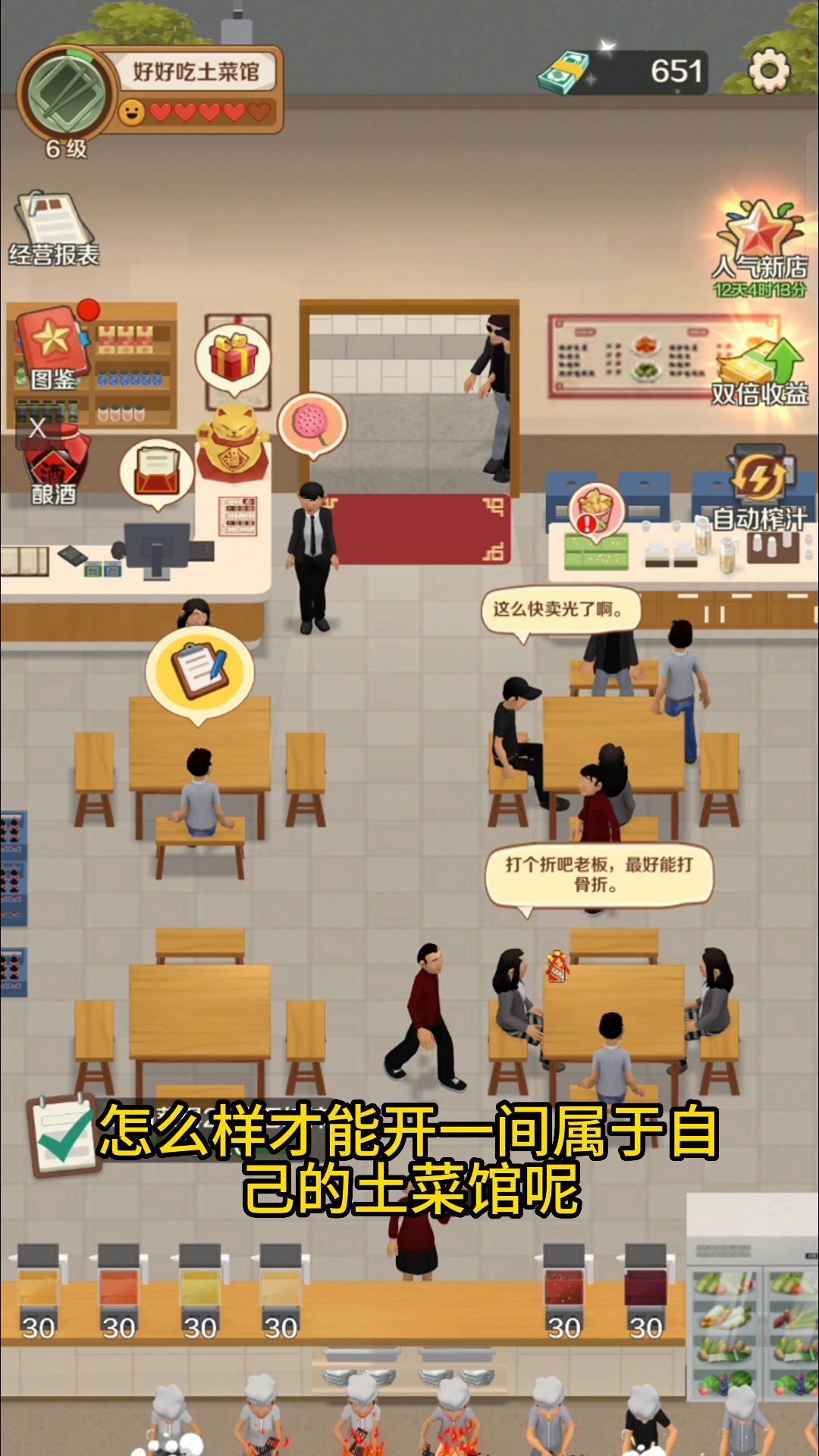Collect the gift box bubble
The image size is (819, 1456).
[x=233, y=357]
